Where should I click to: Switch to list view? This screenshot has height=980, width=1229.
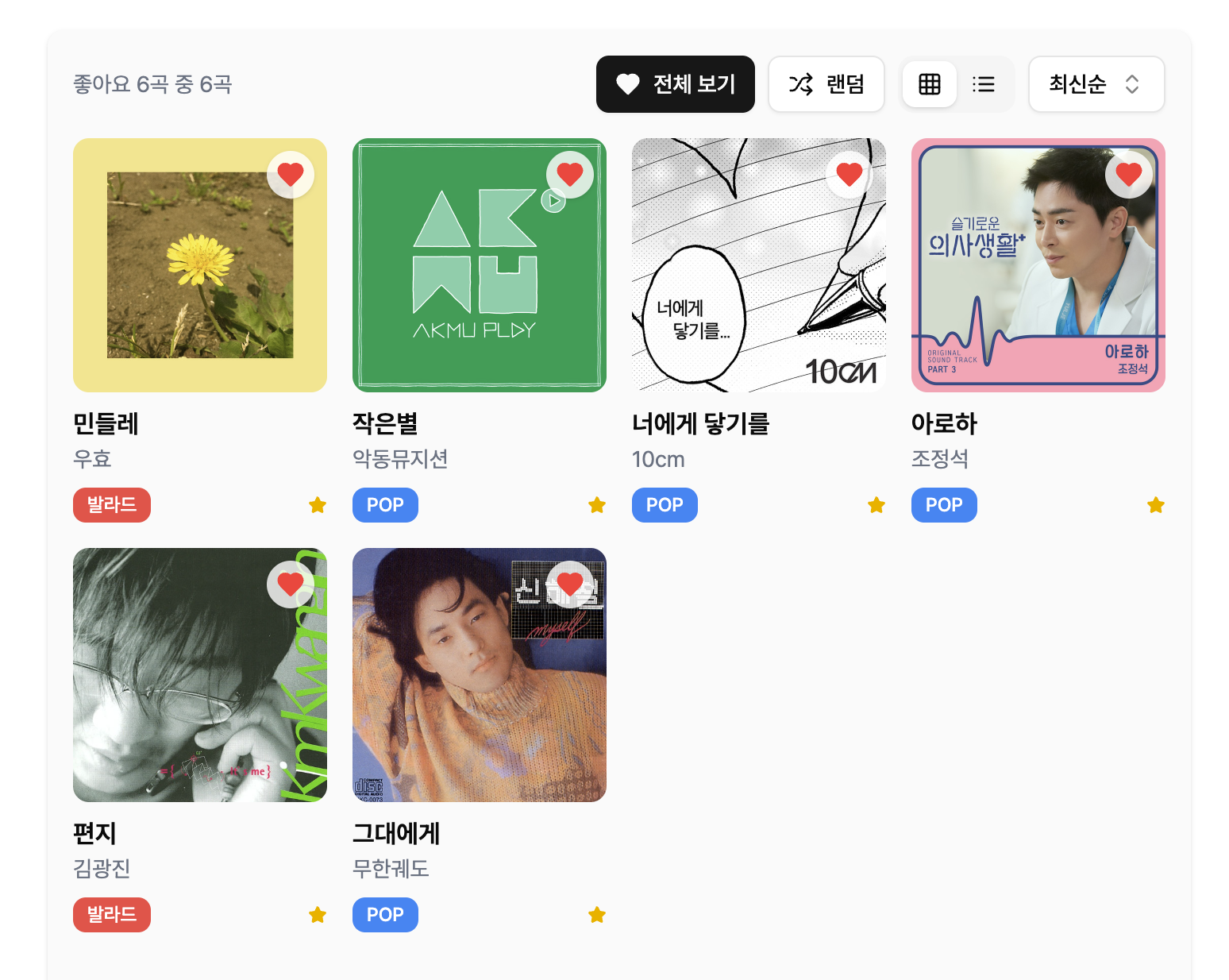click(983, 84)
